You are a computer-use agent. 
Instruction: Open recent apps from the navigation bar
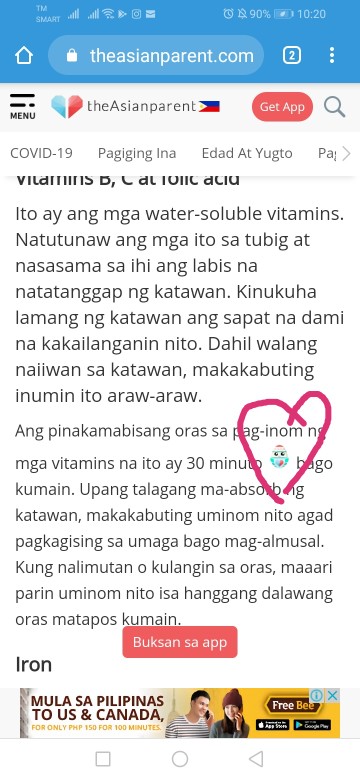[x=103, y=759]
